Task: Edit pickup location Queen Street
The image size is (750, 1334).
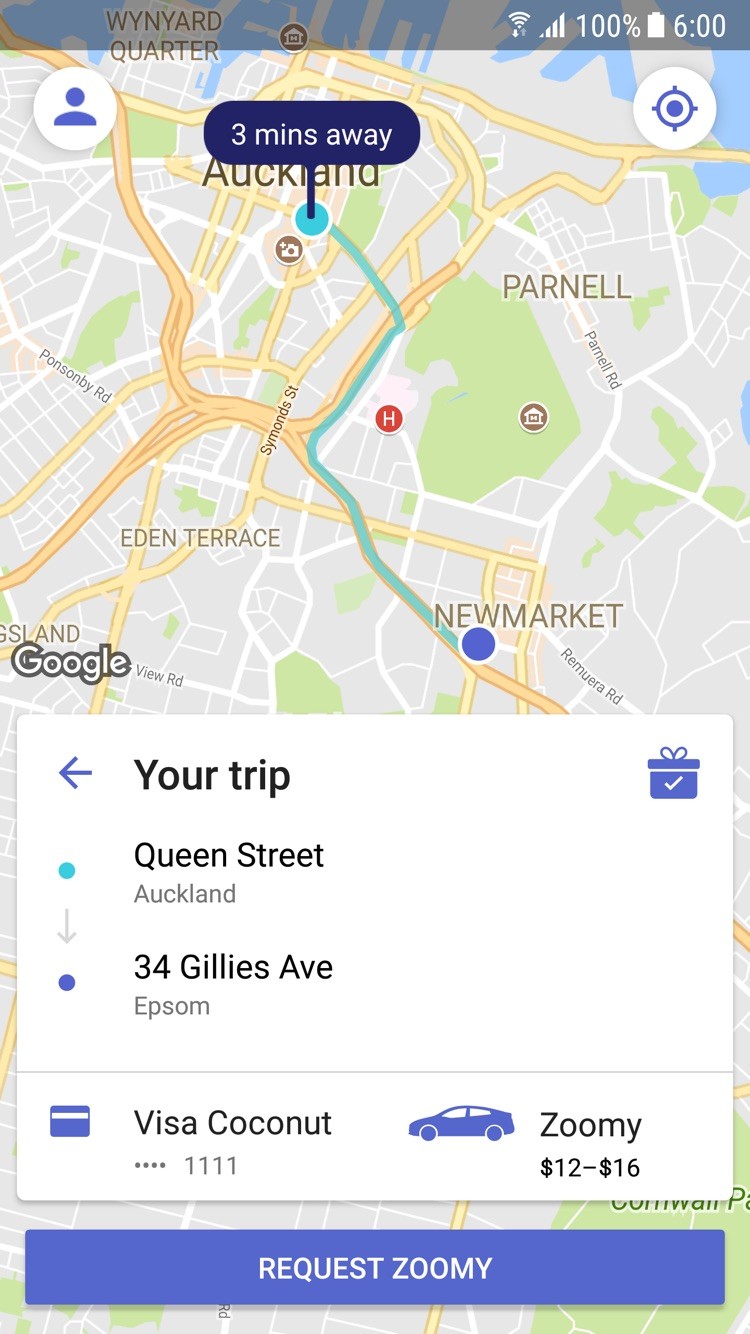Action: [x=230, y=869]
